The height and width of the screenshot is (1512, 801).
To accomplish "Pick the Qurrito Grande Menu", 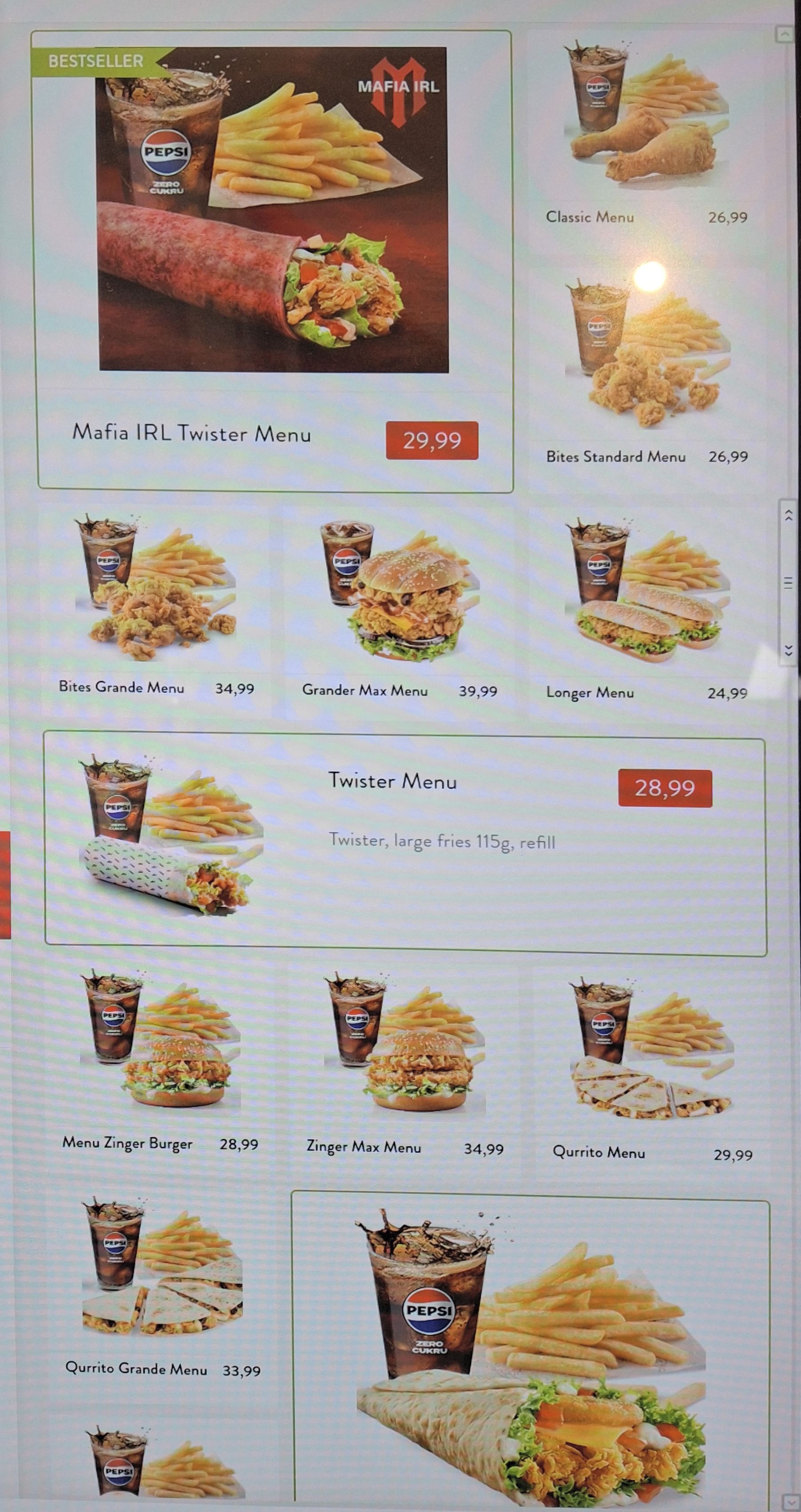I will tap(162, 1291).
